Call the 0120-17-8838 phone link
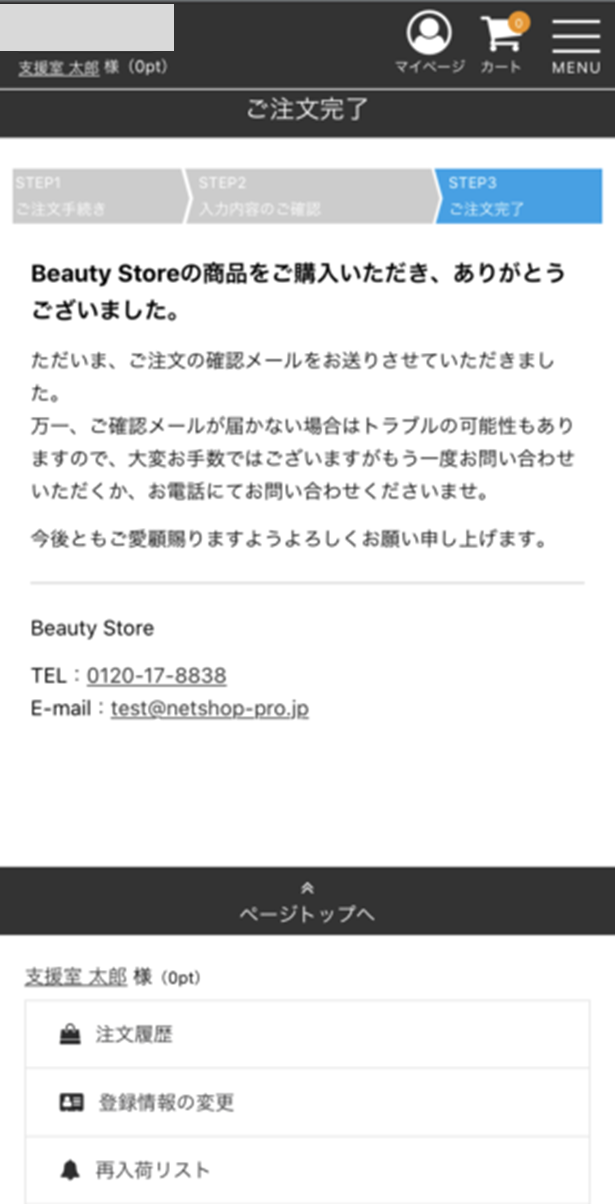This screenshot has height=1204, width=615. pos(156,676)
